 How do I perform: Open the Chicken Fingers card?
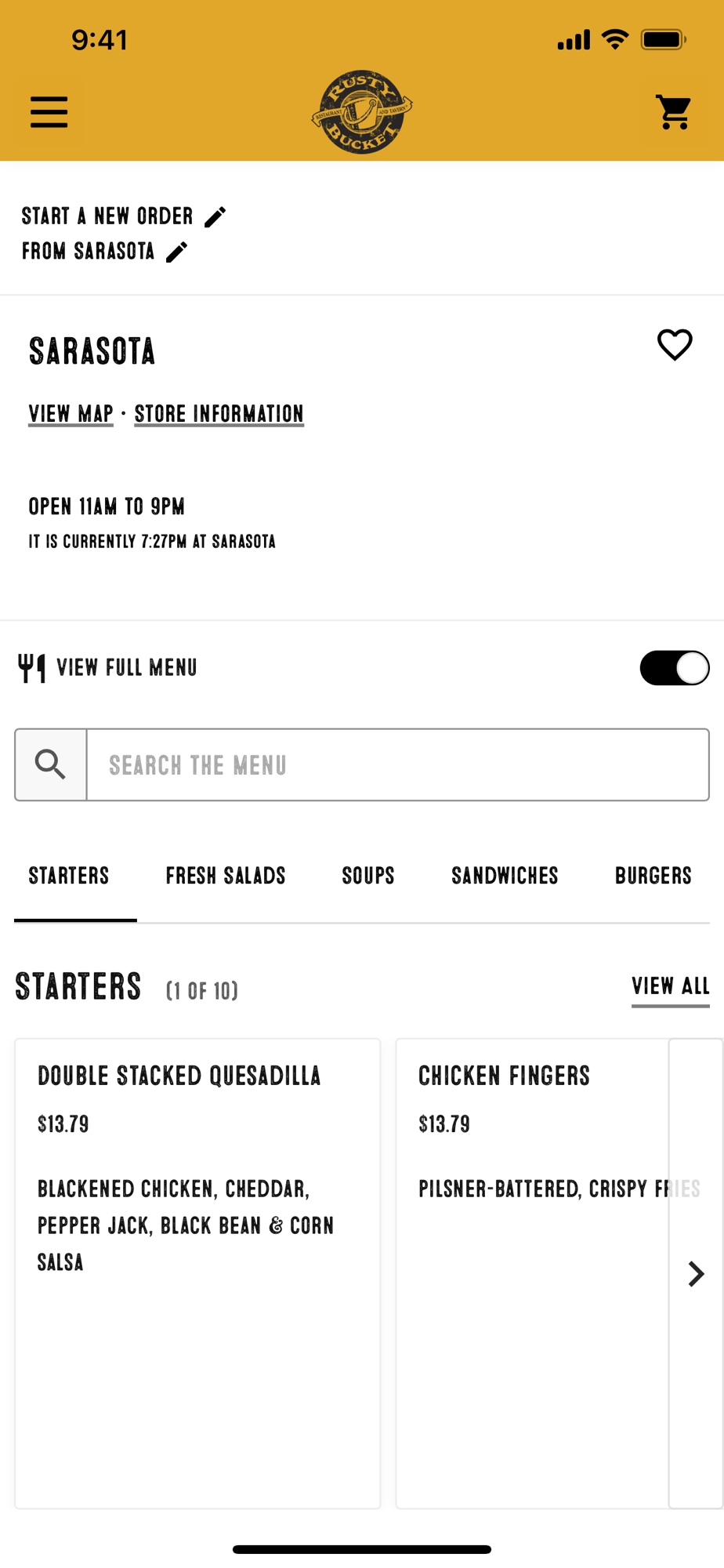pyautogui.click(x=532, y=1273)
